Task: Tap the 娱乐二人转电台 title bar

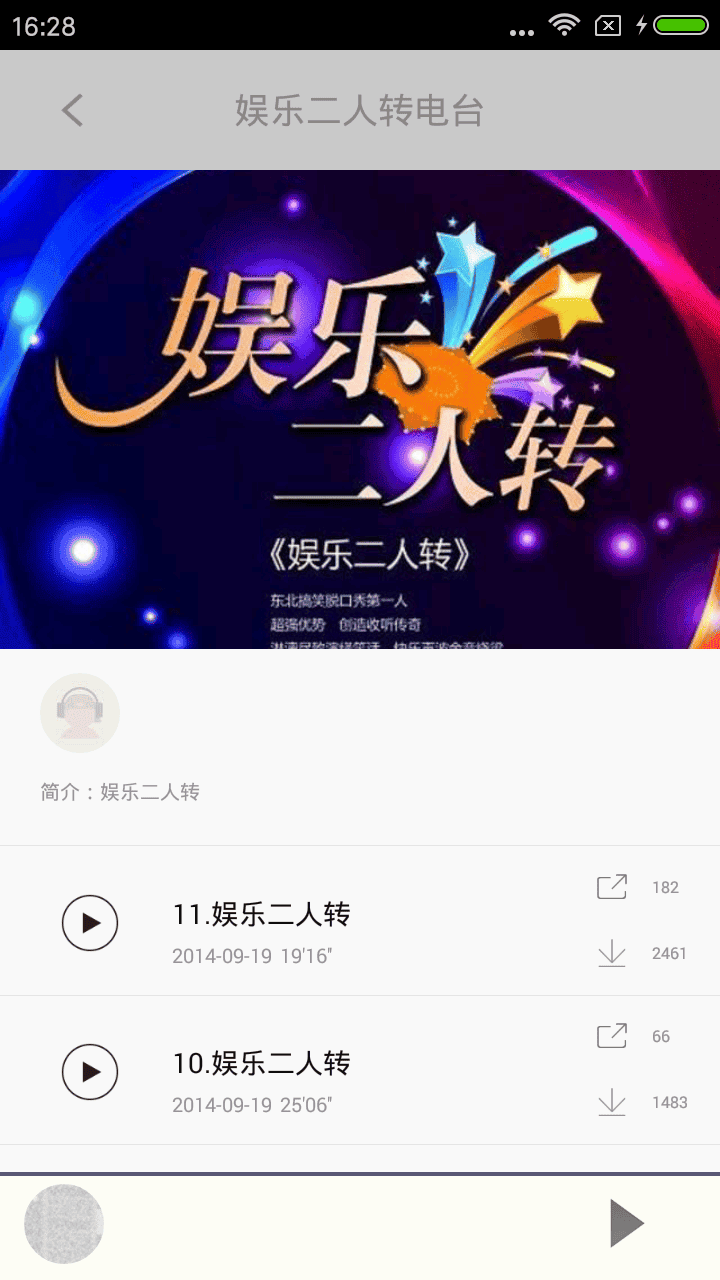Action: (x=360, y=110)
